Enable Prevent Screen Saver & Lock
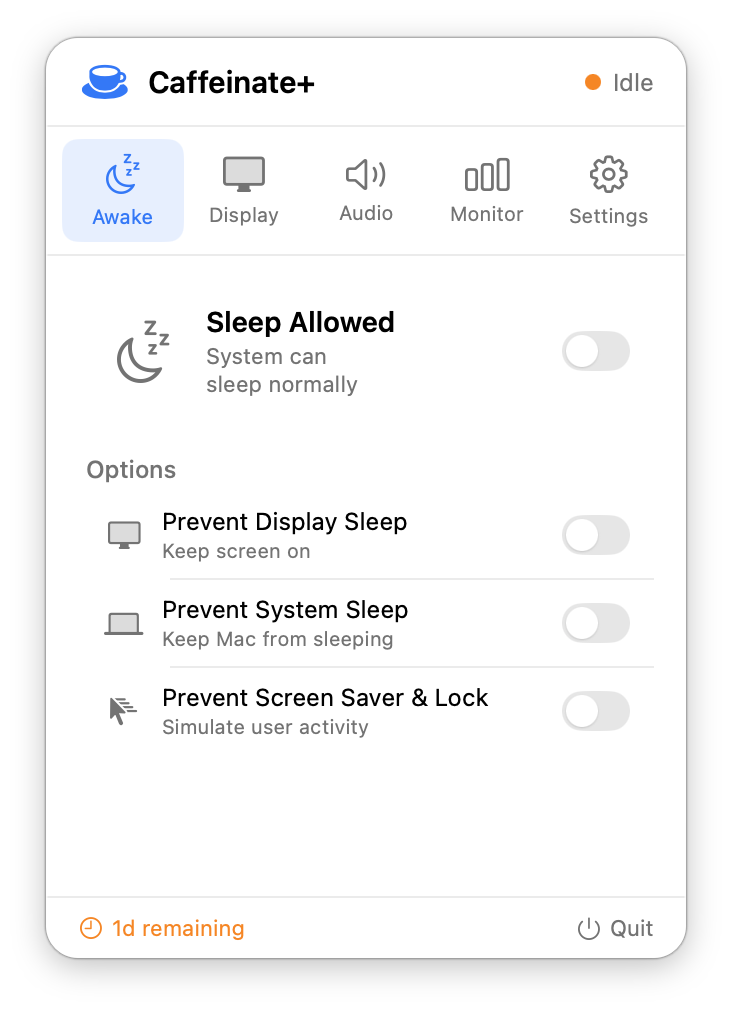Image resolution: width=732 pixels, height=1012 pixels. pos(596,711)
